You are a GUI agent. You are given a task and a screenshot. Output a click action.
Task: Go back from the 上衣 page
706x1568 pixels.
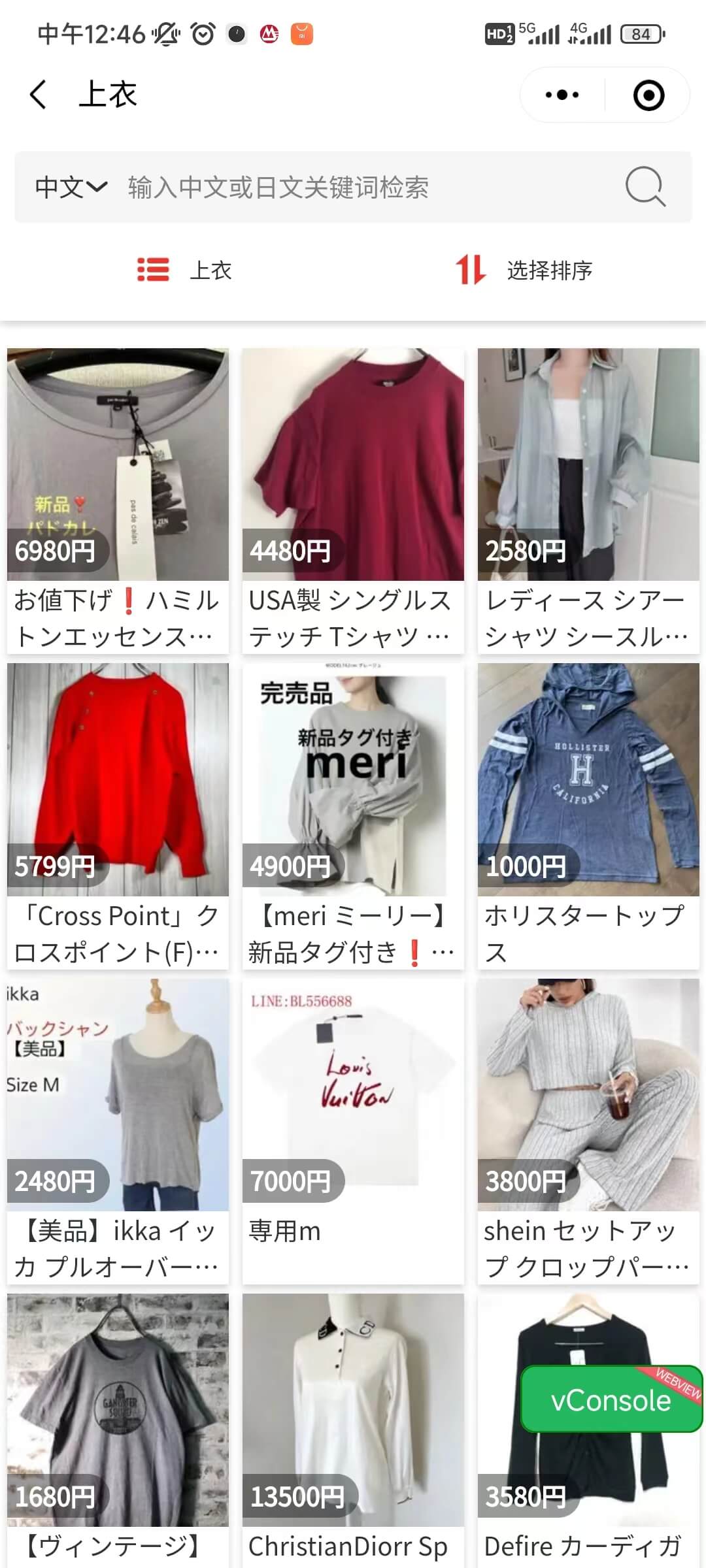point(38,95)
